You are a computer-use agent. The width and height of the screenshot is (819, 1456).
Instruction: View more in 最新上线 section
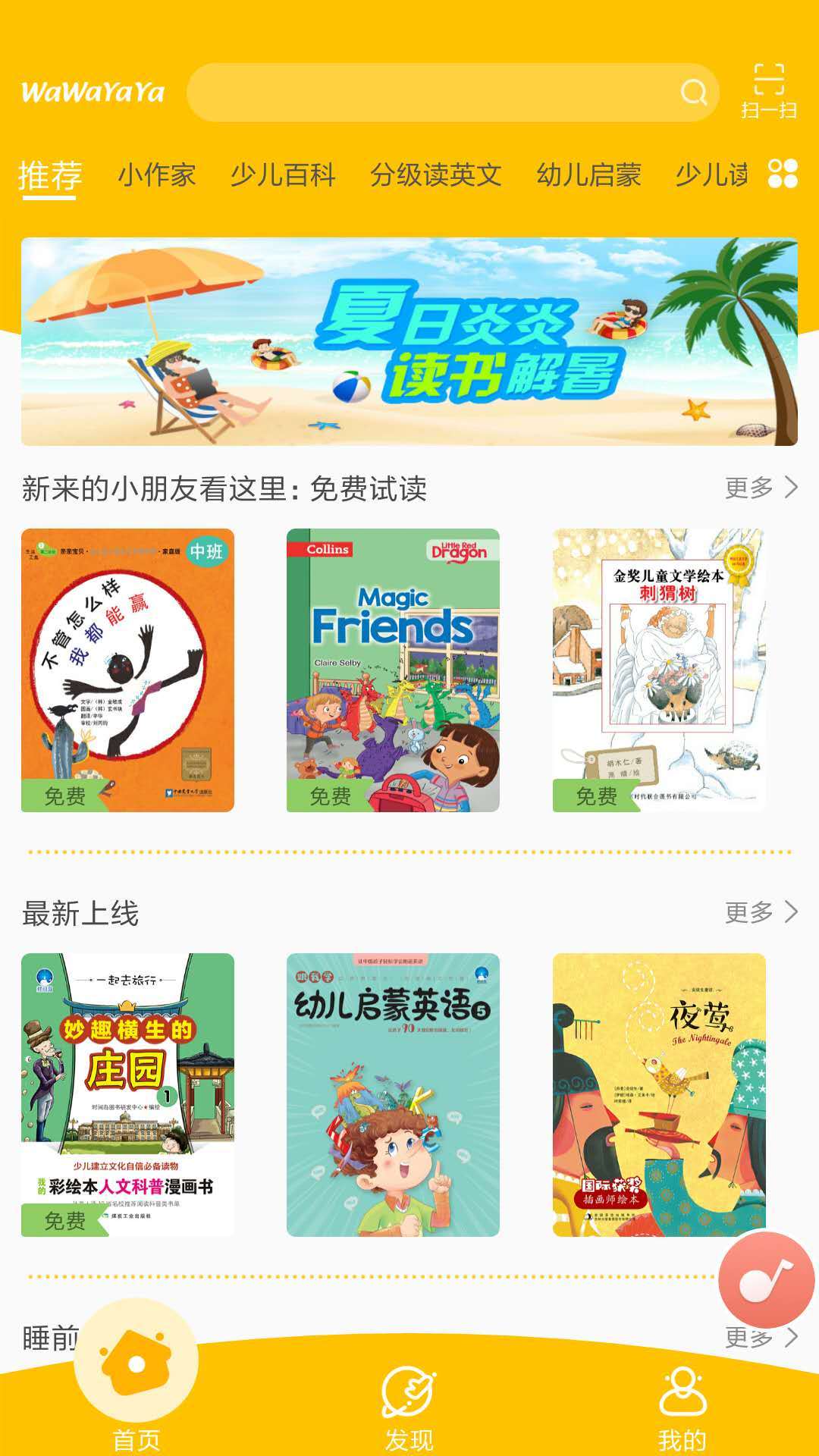[x=761, y=912]
